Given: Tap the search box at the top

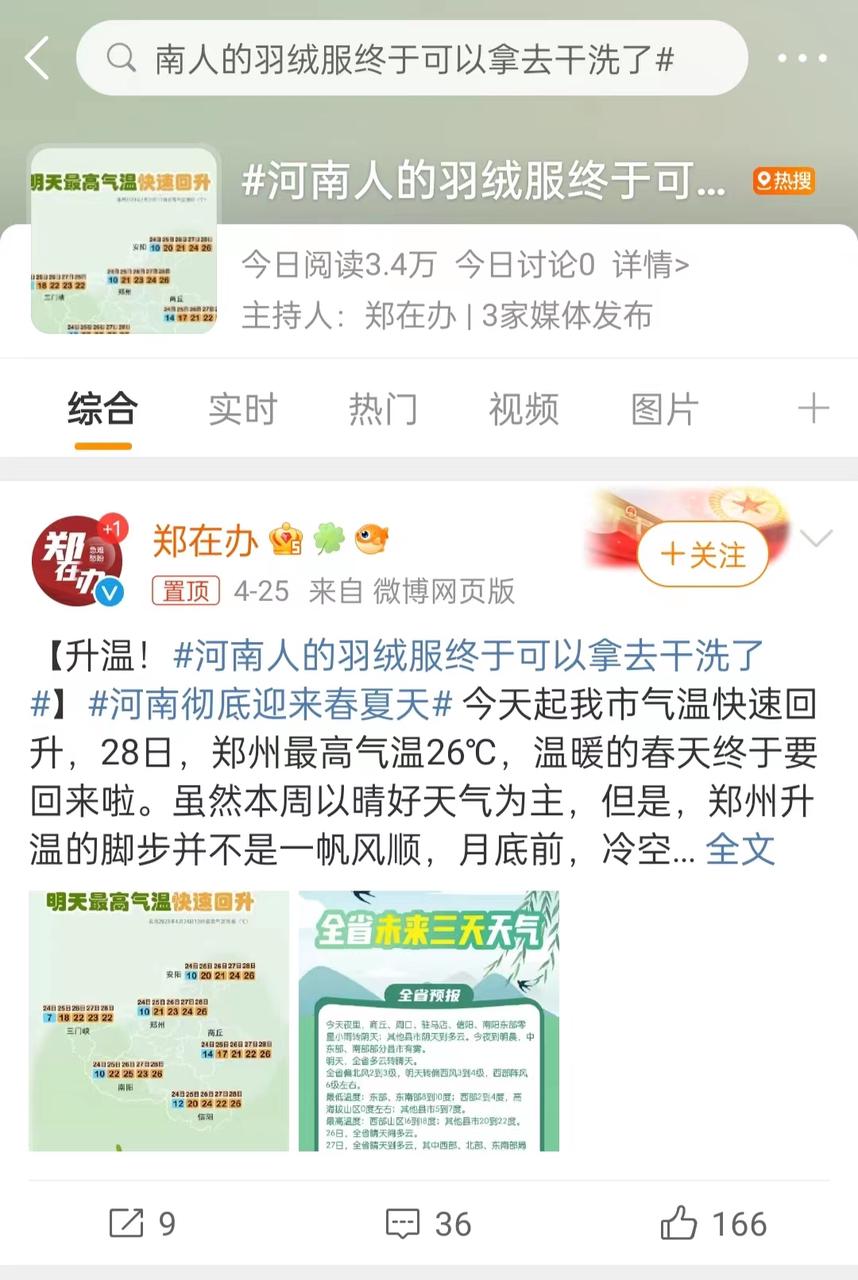Looking at the screenshot, I should coord(412,59).
